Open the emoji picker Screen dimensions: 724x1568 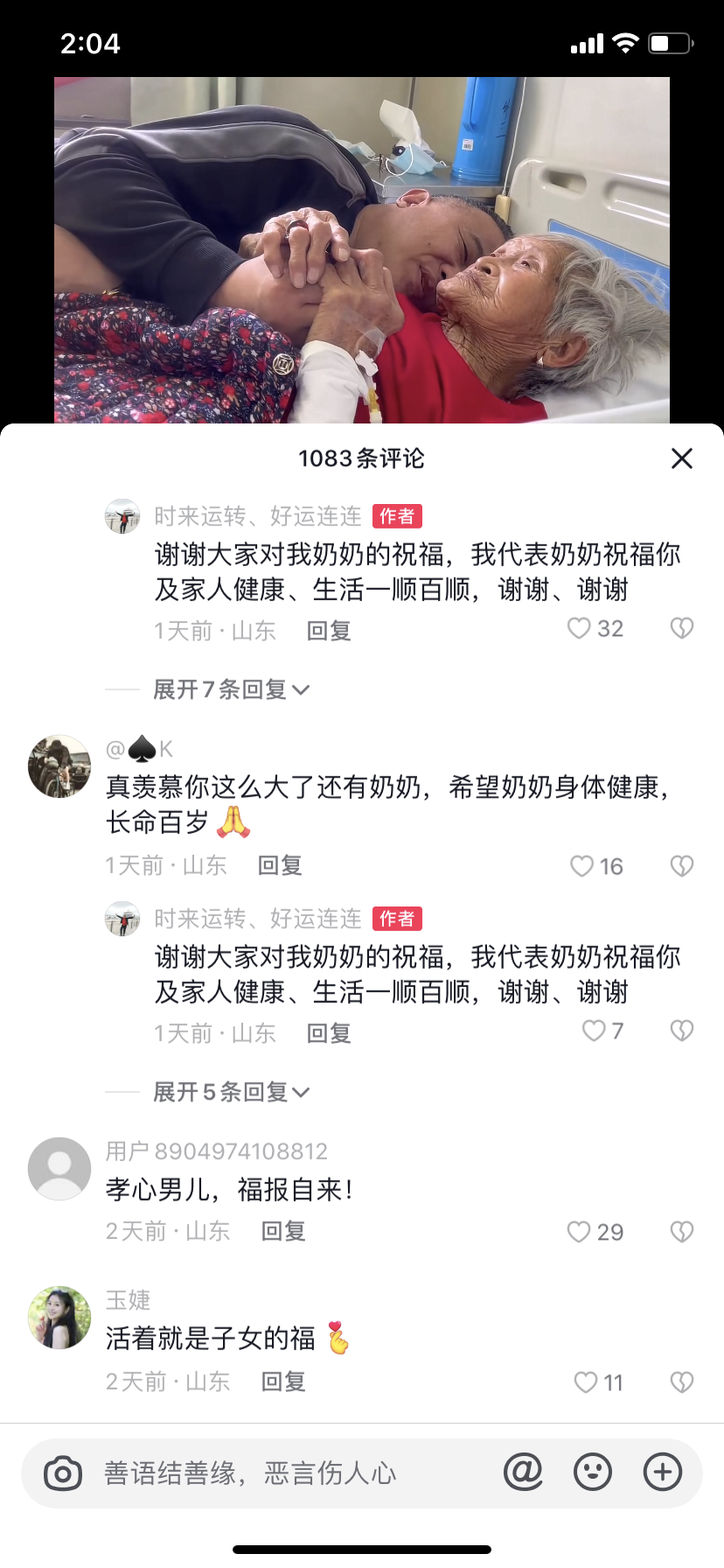[593, 1473]
